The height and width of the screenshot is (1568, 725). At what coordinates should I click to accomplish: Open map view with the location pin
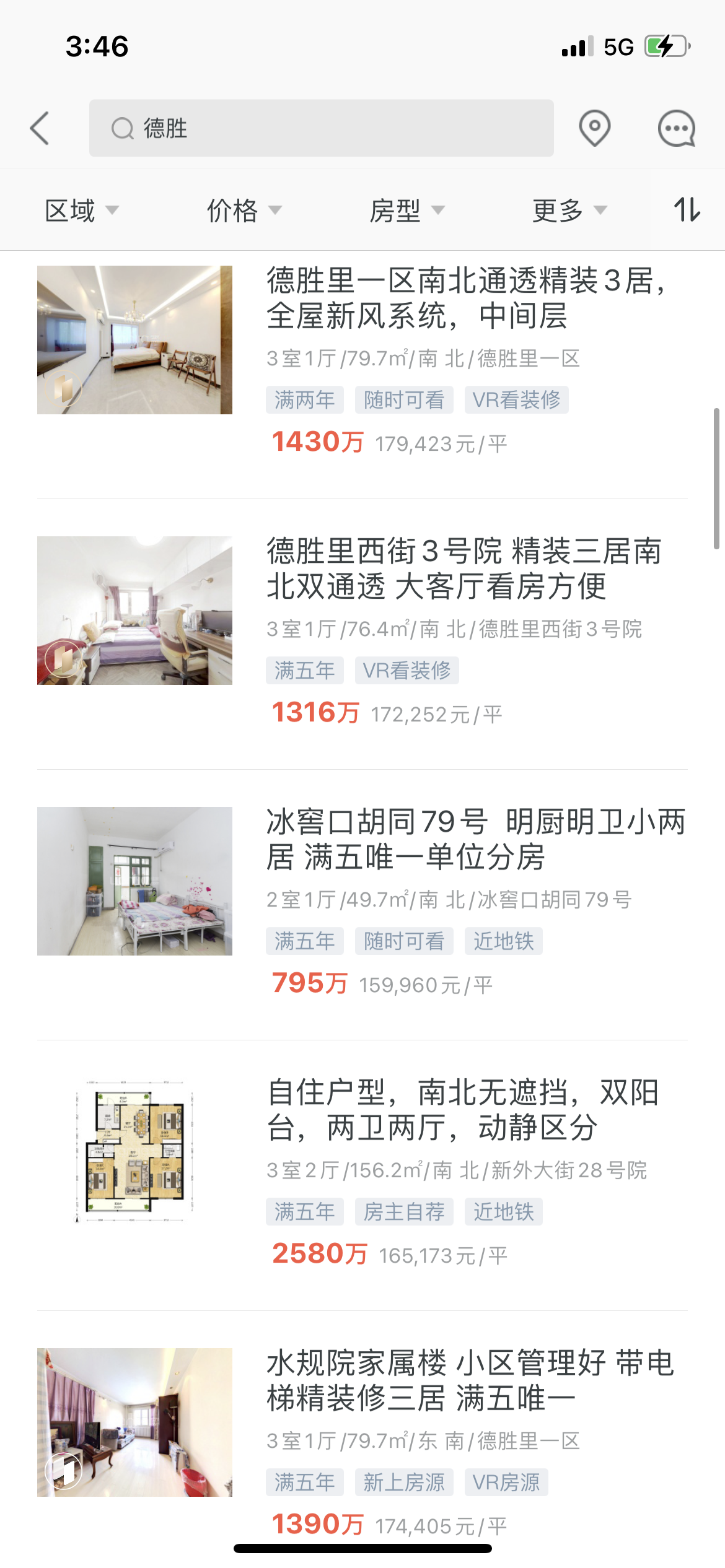594,128
